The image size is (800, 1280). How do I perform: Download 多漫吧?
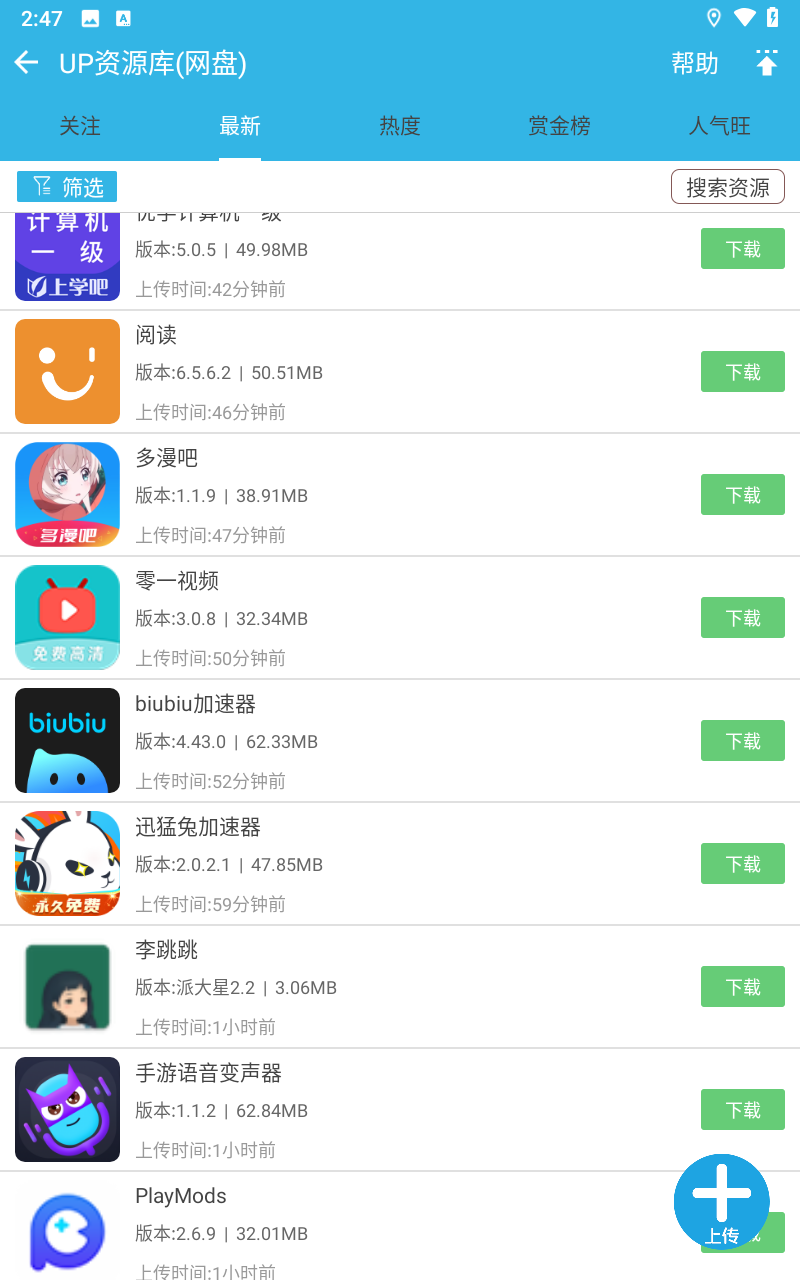[x=742, y=495]
